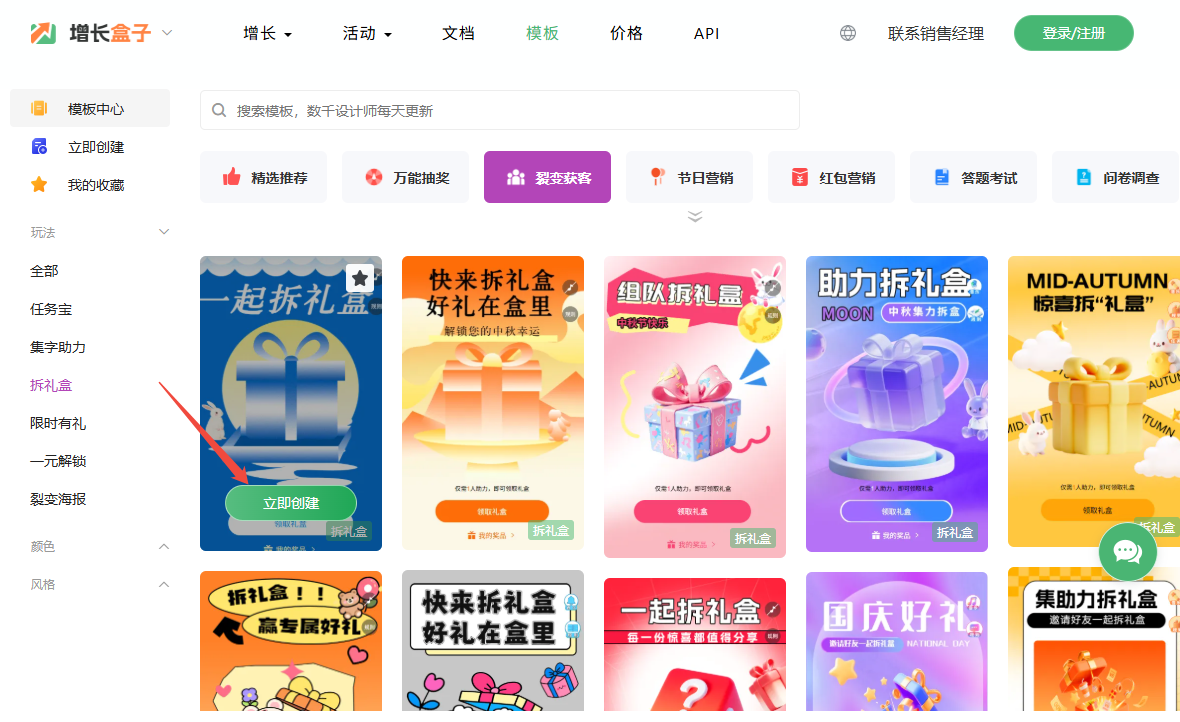
Task: Tap the 立即创建 button on first template
Action: (290, 503)
